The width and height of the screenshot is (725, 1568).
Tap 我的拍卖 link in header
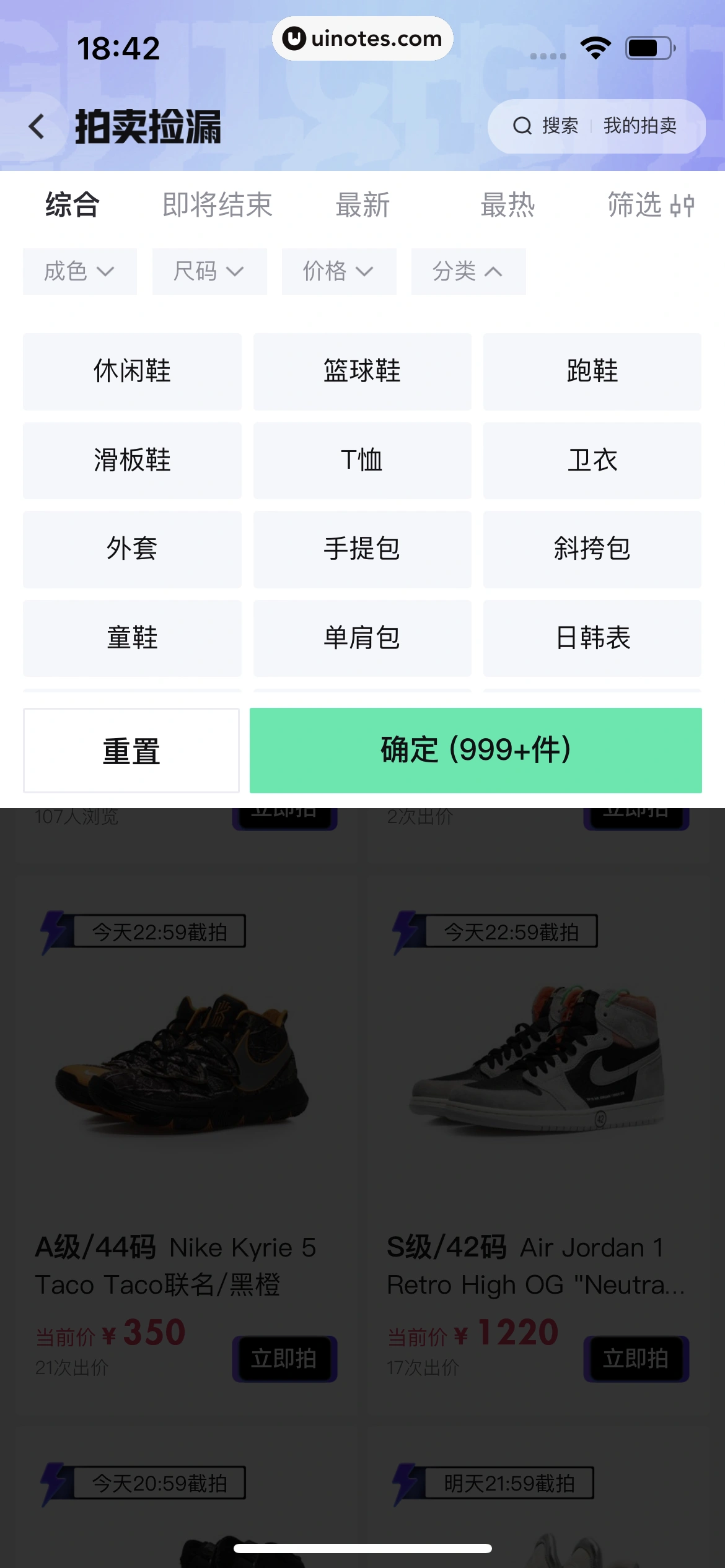click(641, 126)
